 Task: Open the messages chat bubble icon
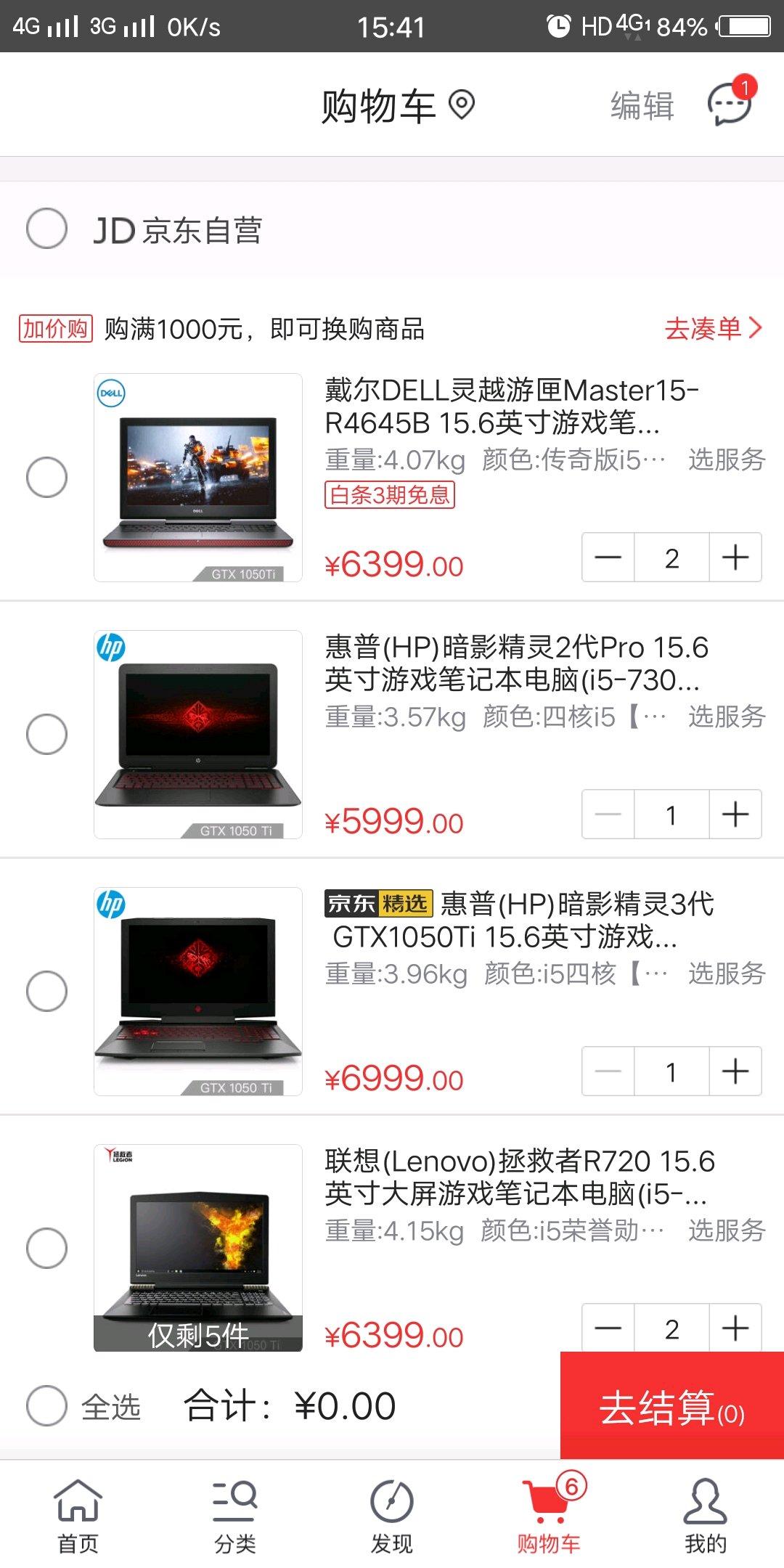click(x=730, y=105)
